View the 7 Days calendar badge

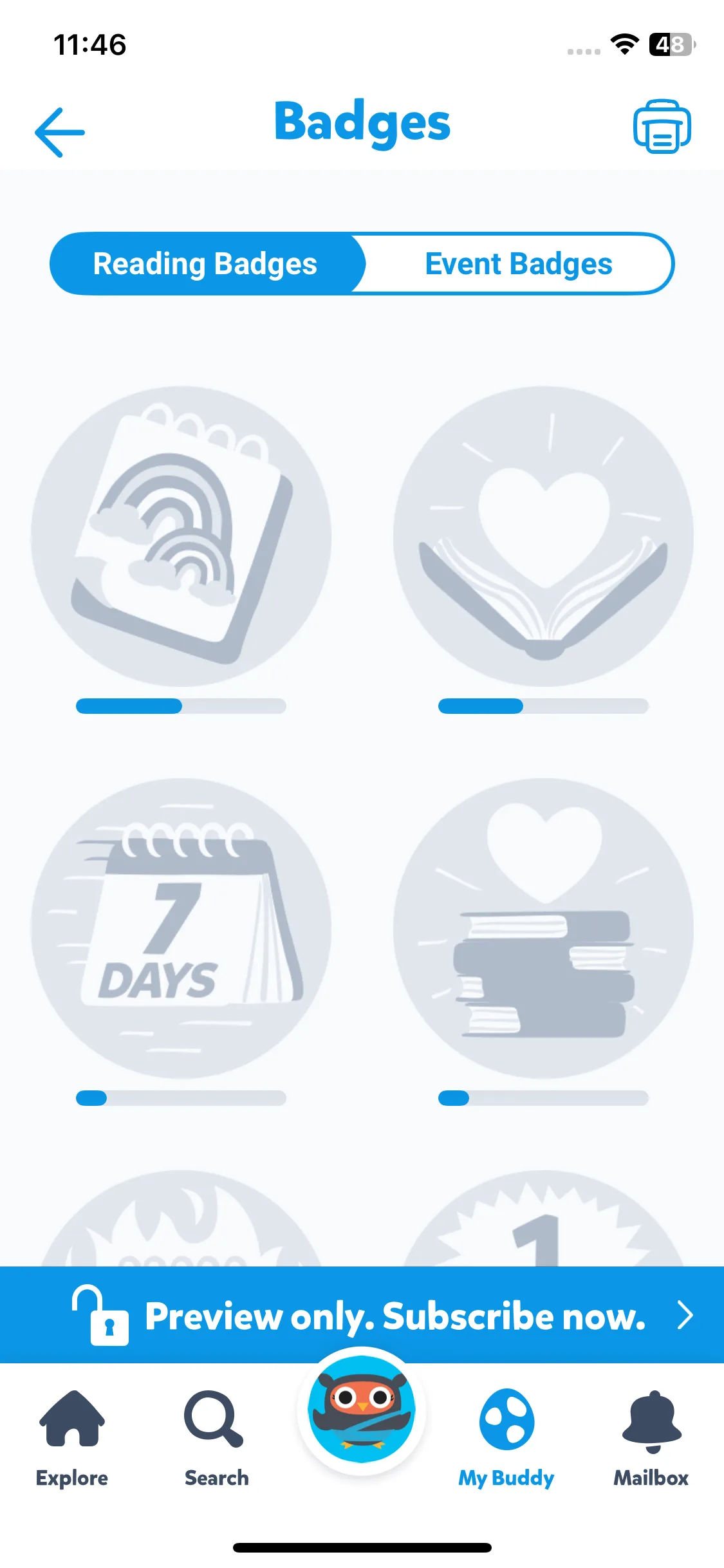[x=181, y=928]
